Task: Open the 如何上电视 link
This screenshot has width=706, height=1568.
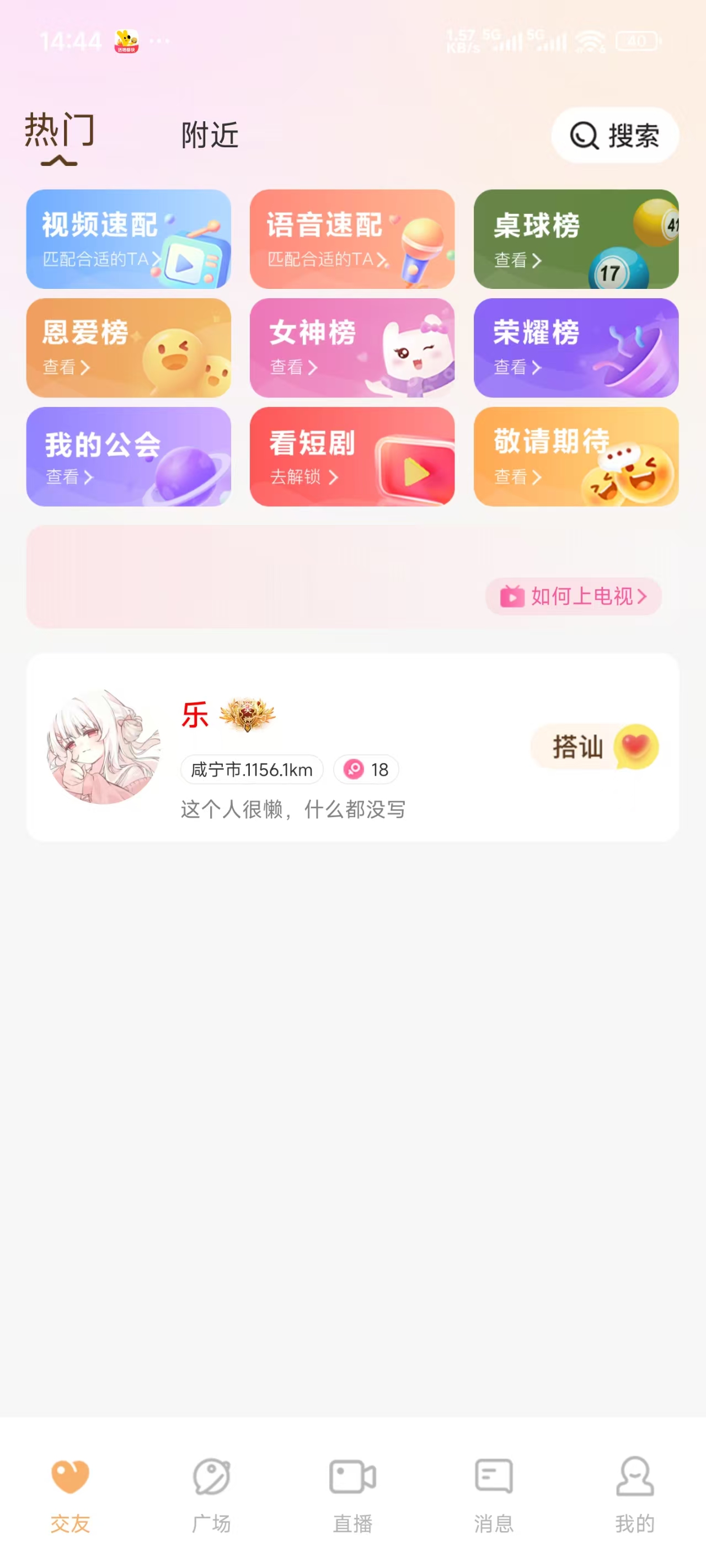Action: click(573, 596)
